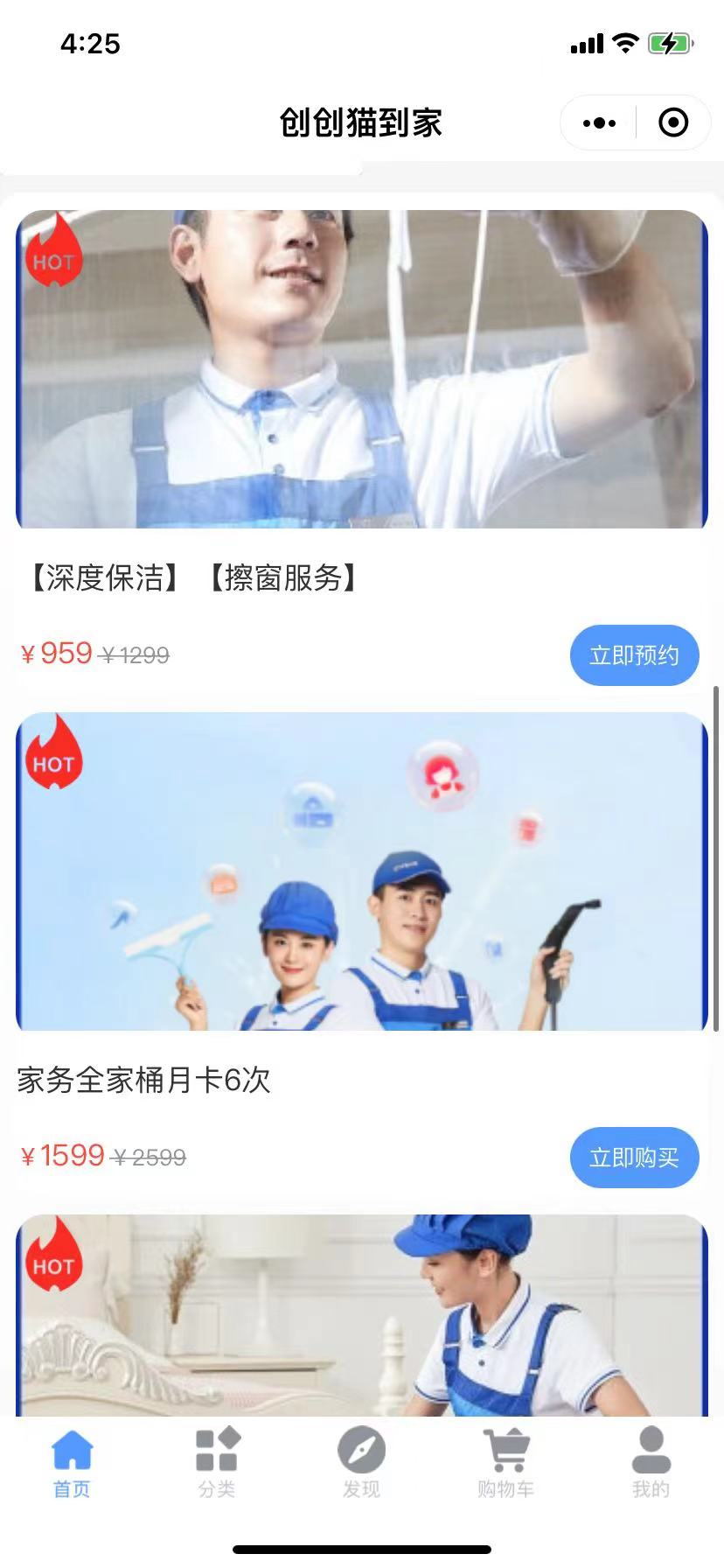This screenshot has height=1568, width=724.
Task: Open the mini program more options menu
Action: pyautogui.click(x=599, y=123)
